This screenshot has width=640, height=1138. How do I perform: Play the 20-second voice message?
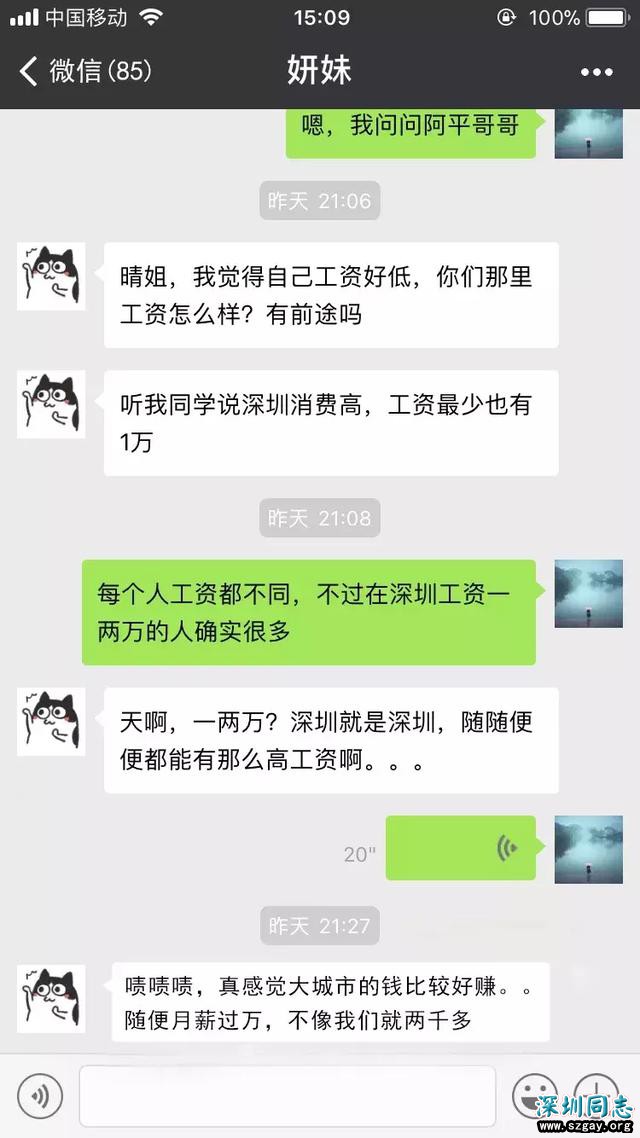coord(460,849)
